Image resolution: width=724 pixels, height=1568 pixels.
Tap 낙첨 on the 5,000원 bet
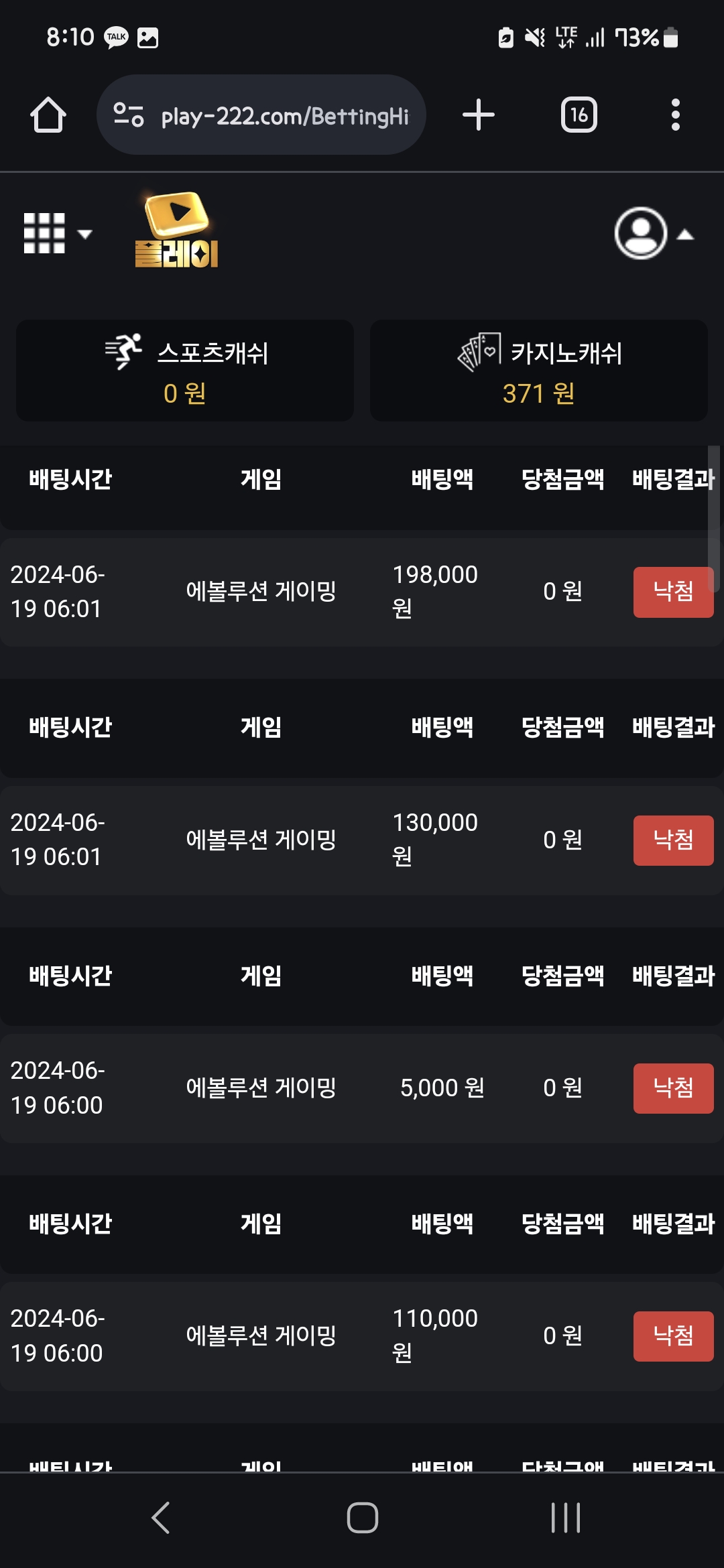point(674,1088)
